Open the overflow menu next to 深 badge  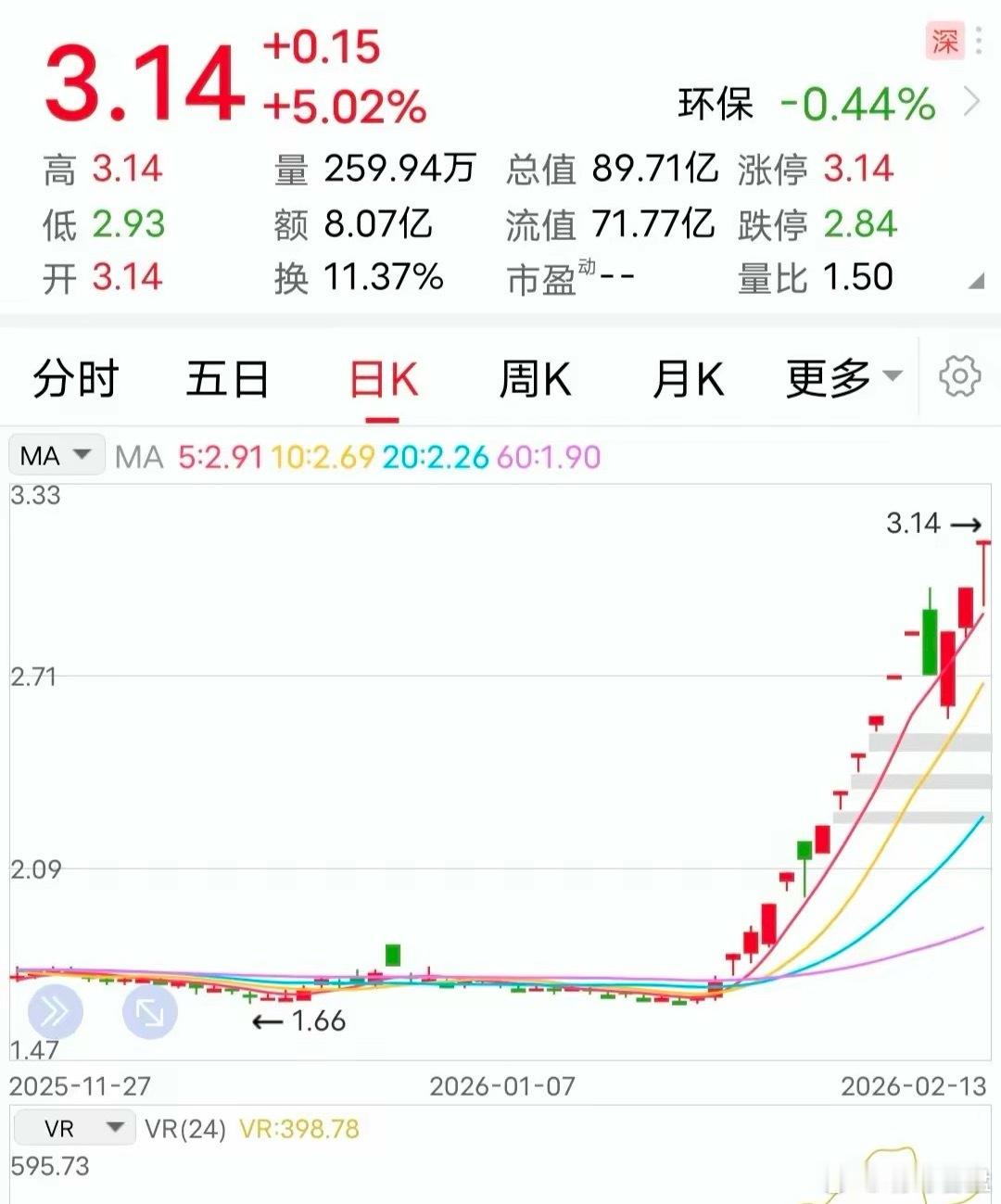click(x=979, y=42)
